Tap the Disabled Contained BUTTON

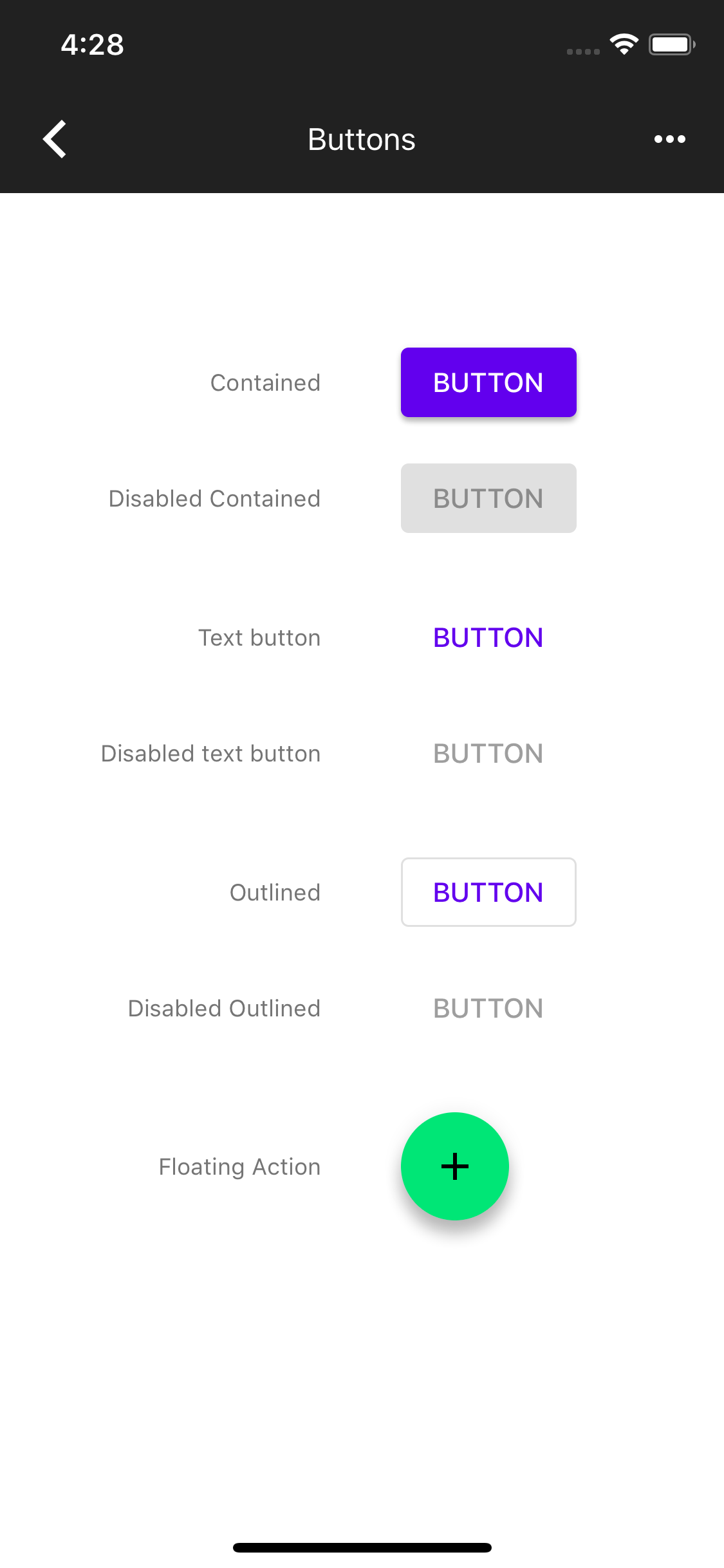coord(488,498)
